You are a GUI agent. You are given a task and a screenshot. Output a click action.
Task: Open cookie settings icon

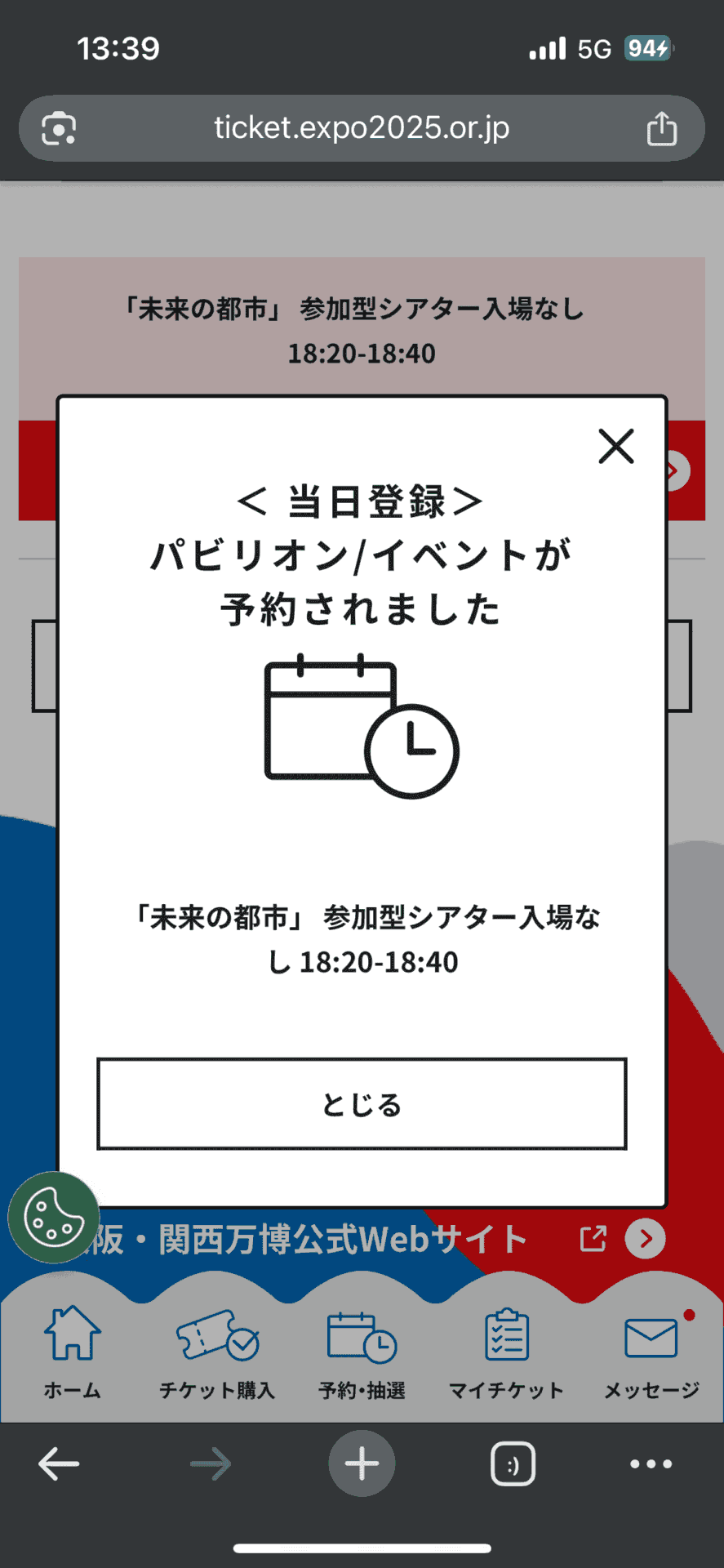[x=54, y=1217]
